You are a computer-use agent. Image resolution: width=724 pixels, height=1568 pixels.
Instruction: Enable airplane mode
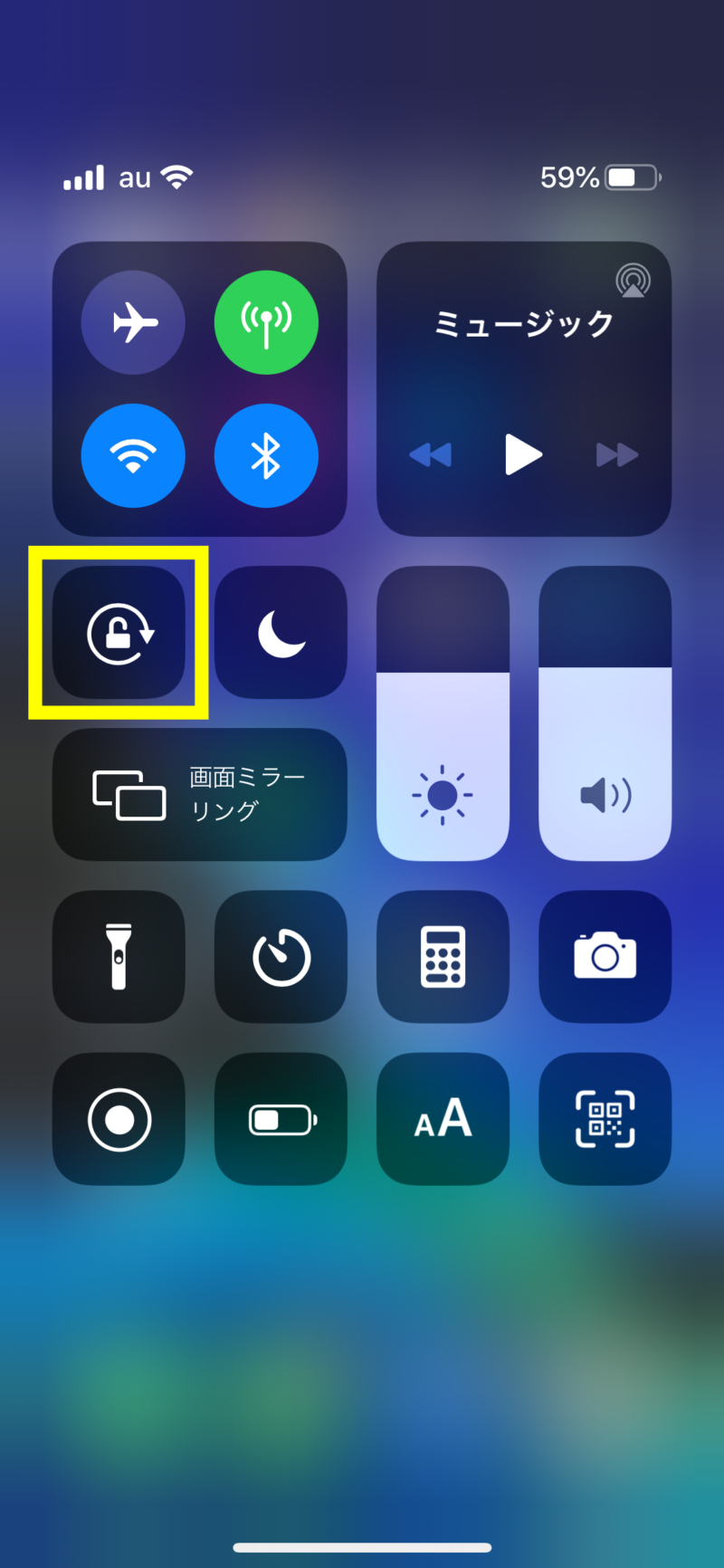click(133, 322)
